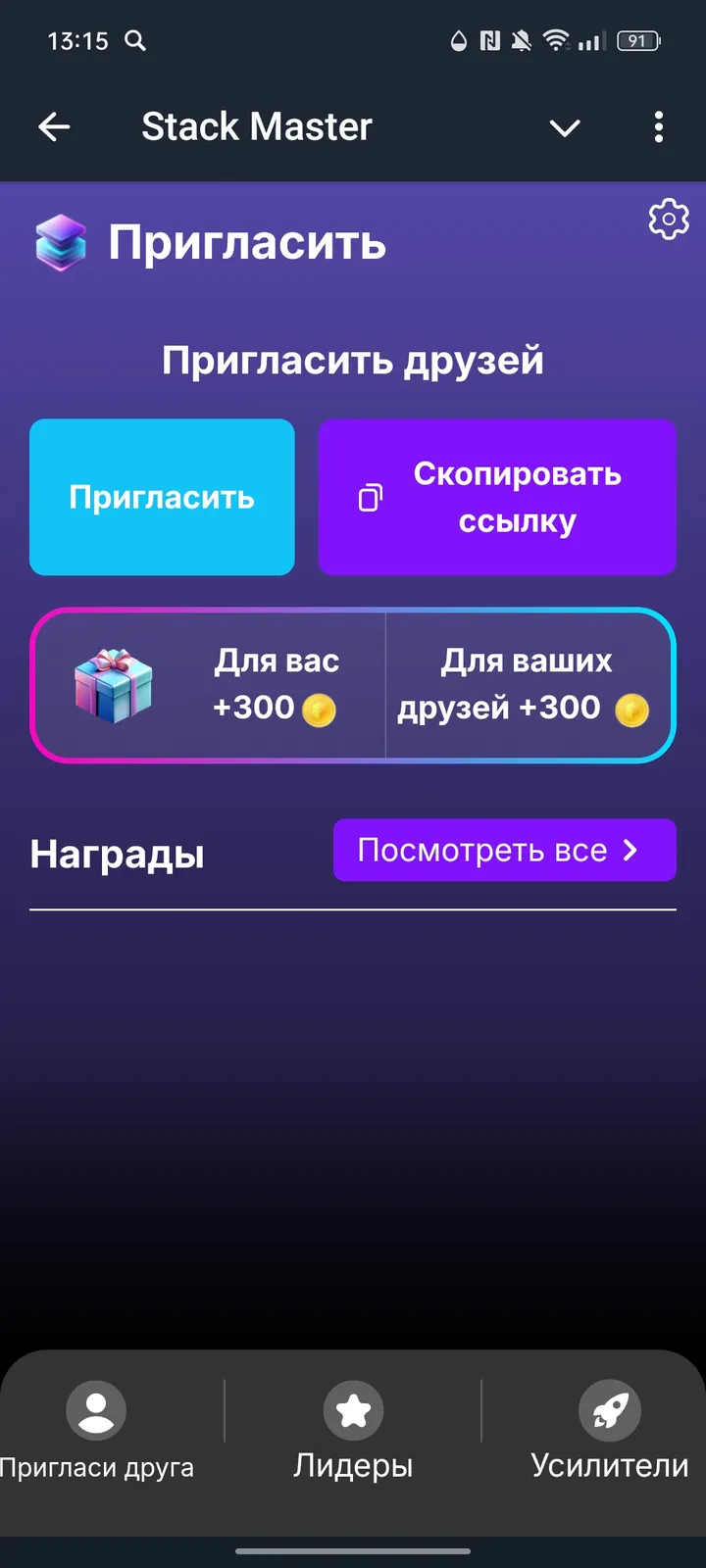Open the search from status bar

135,41
